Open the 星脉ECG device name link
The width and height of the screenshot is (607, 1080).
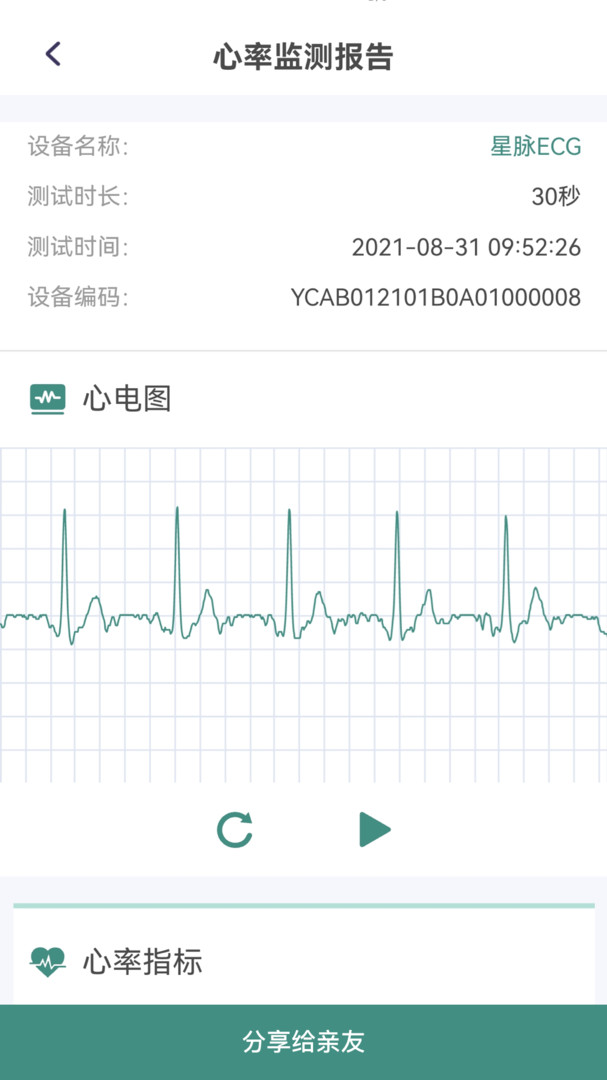535,147
